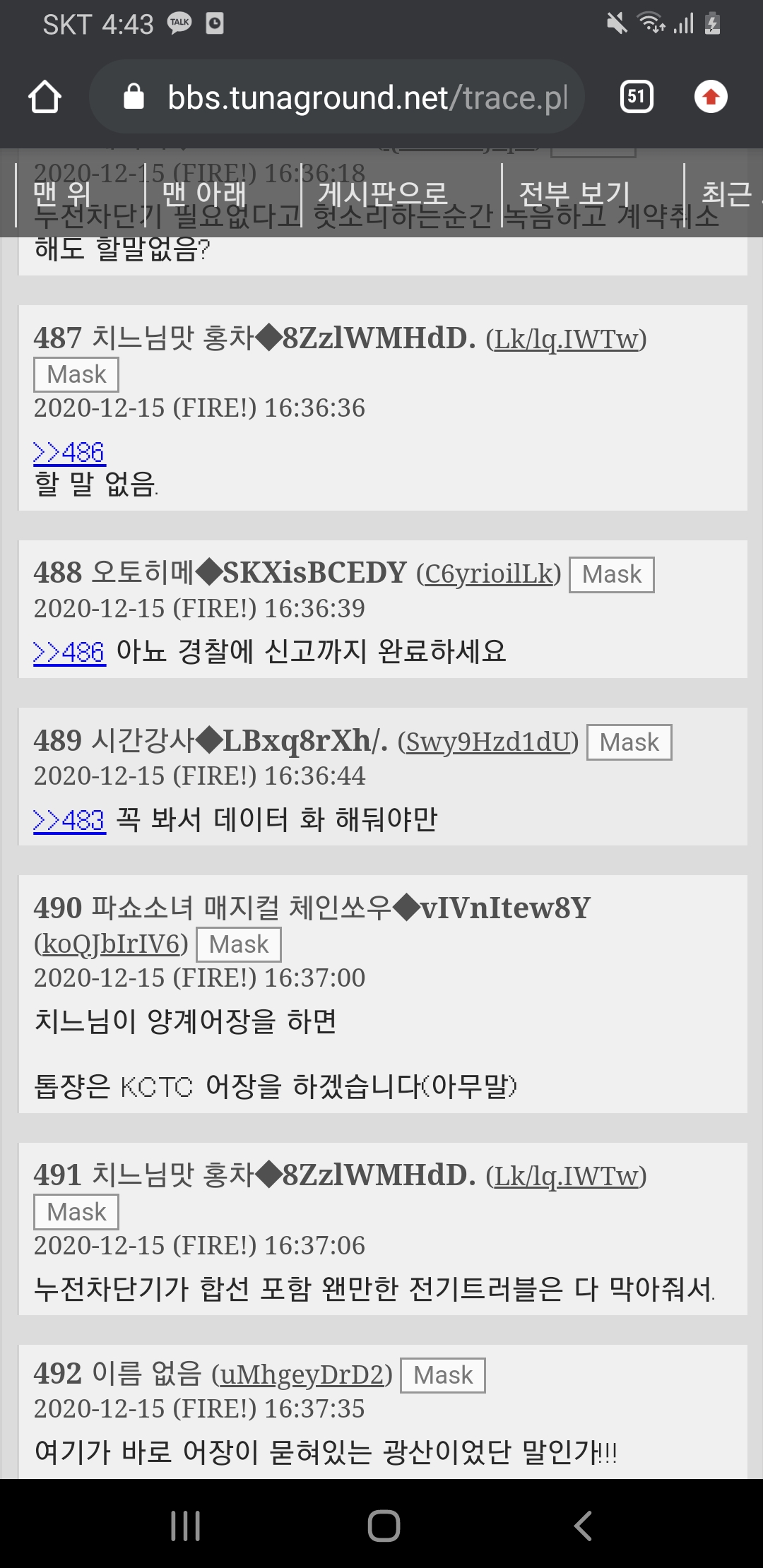Mask post 492 by 이름 없음
Screen dimensions: 763x1568
click(x=443, y=1375)
